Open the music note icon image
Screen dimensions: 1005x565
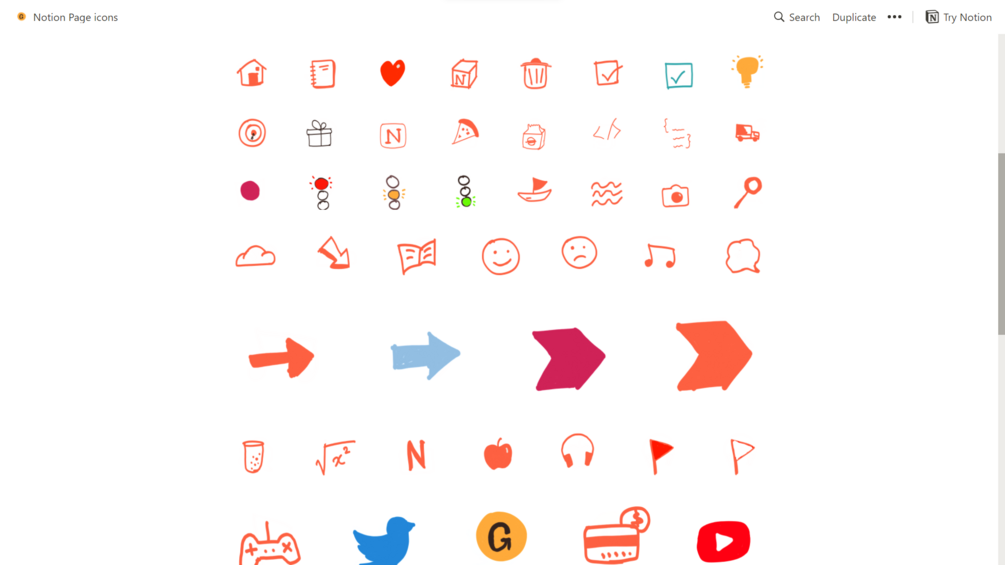tap(659, 257)
